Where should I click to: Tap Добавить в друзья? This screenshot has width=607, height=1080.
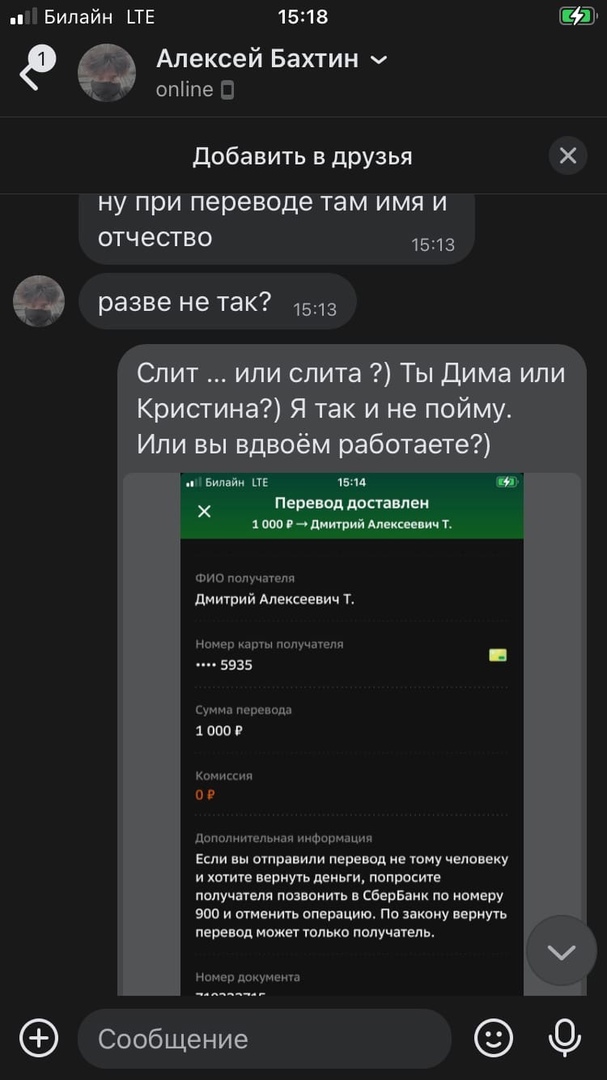coord(302,156)
